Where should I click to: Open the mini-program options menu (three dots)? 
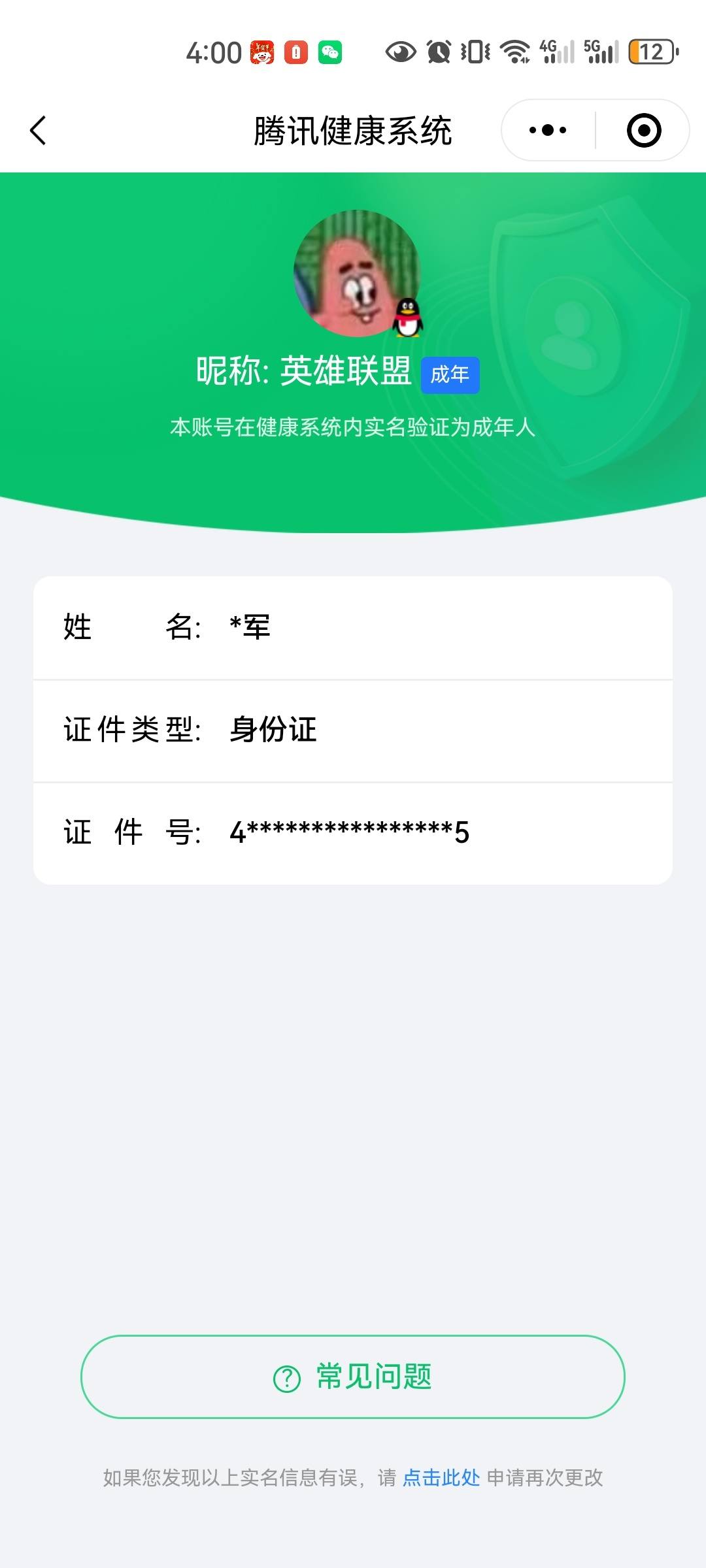[x=549, y=130]
